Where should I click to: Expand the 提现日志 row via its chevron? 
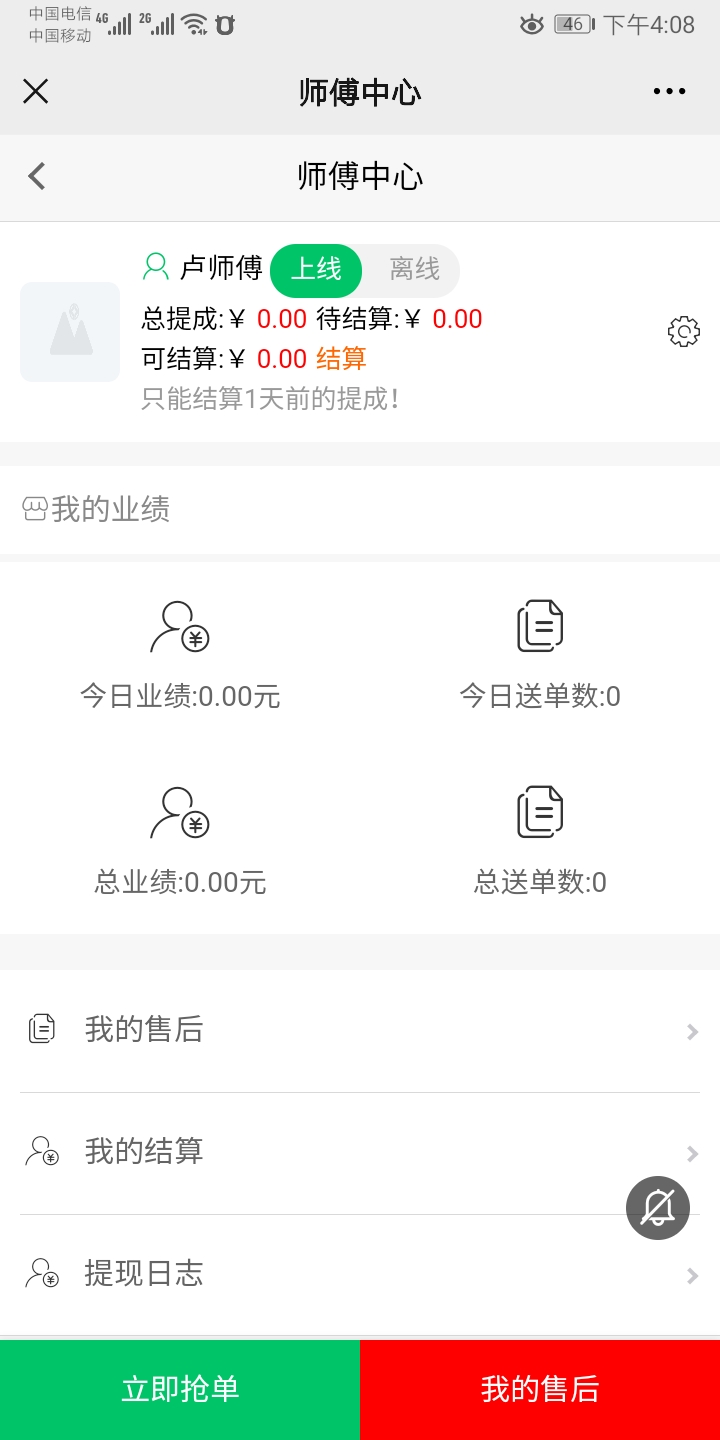click(x=693, y=1275)
